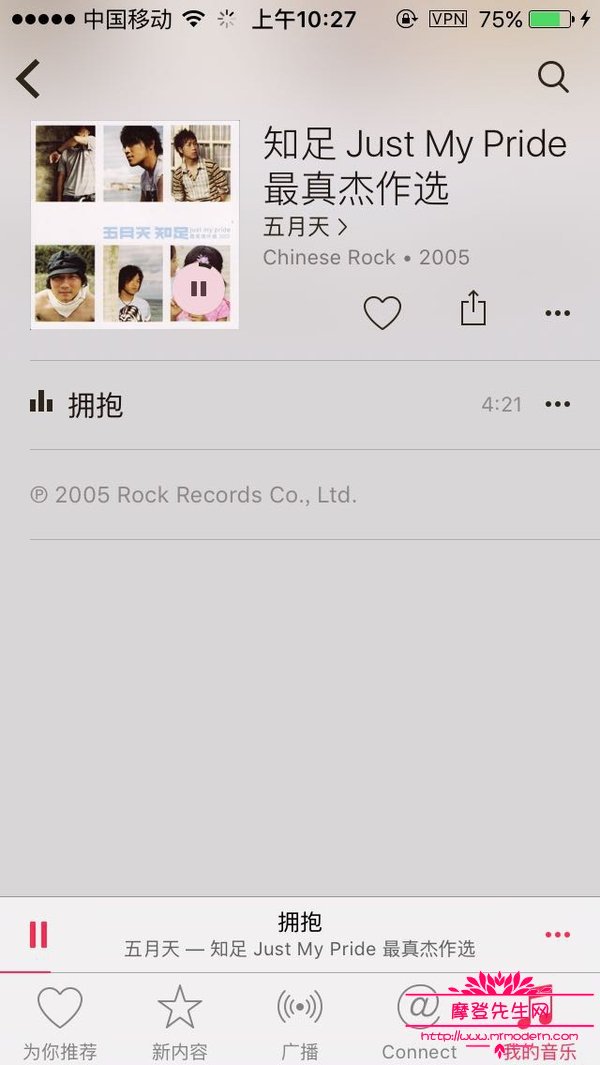Love this album with the heart icon
600x1065 pixels.
point(381,313)
